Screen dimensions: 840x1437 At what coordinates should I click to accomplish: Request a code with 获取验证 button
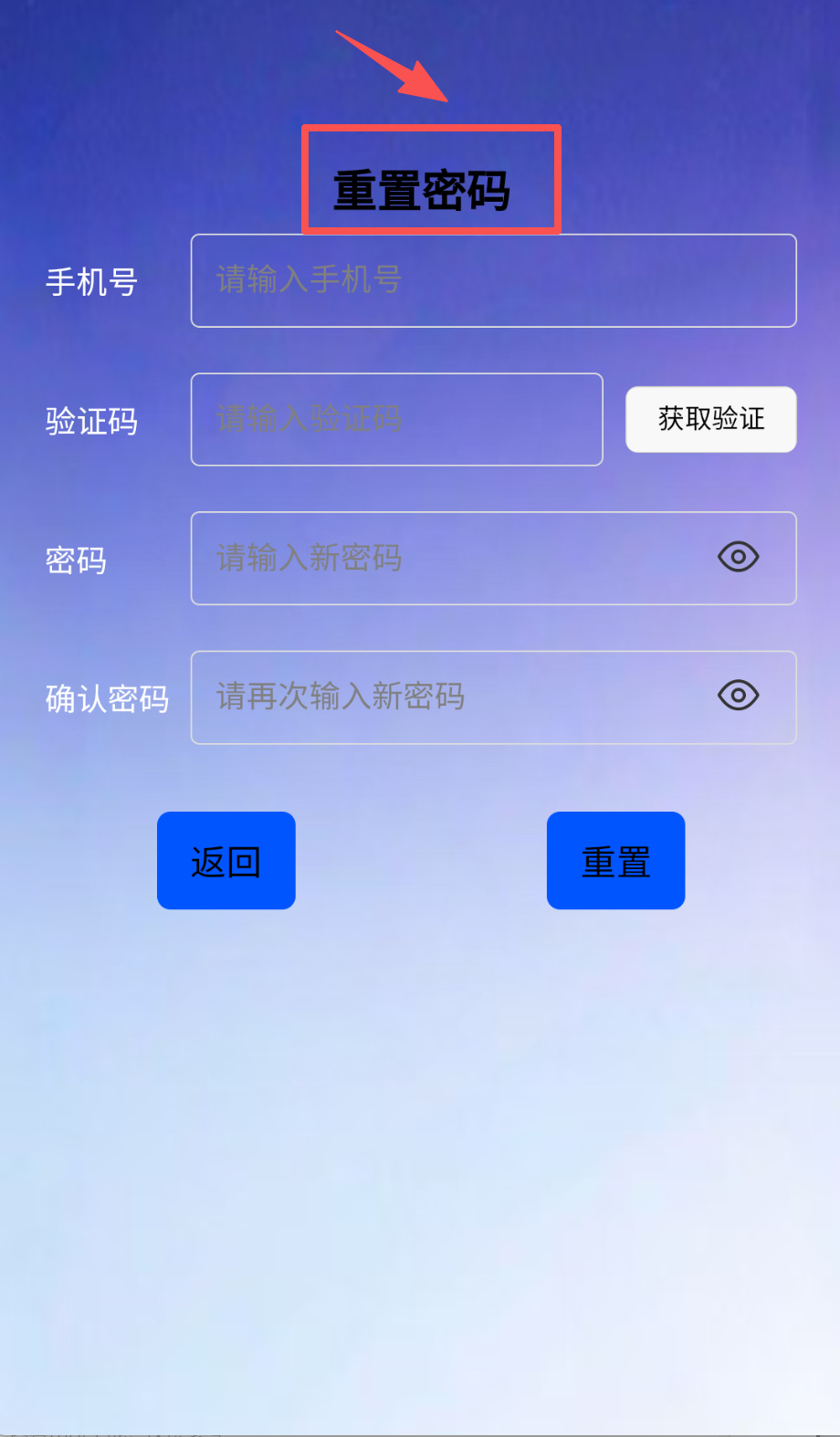tap(710, 419)
